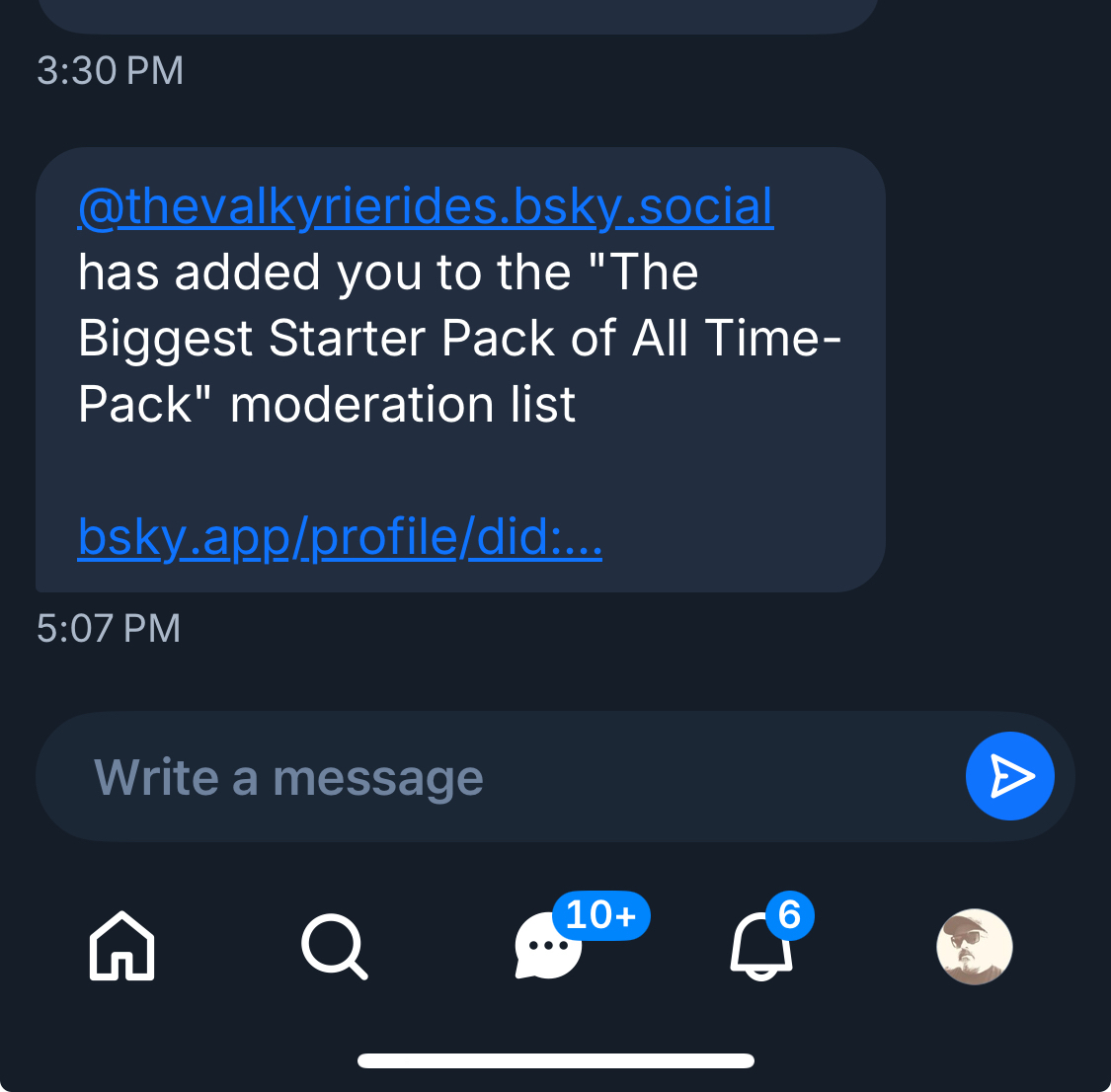This screenshot has height=1092, width=1111.
Task: Open the @thevalkyrierides.bsky.social profile link
Action: point(425,206)
